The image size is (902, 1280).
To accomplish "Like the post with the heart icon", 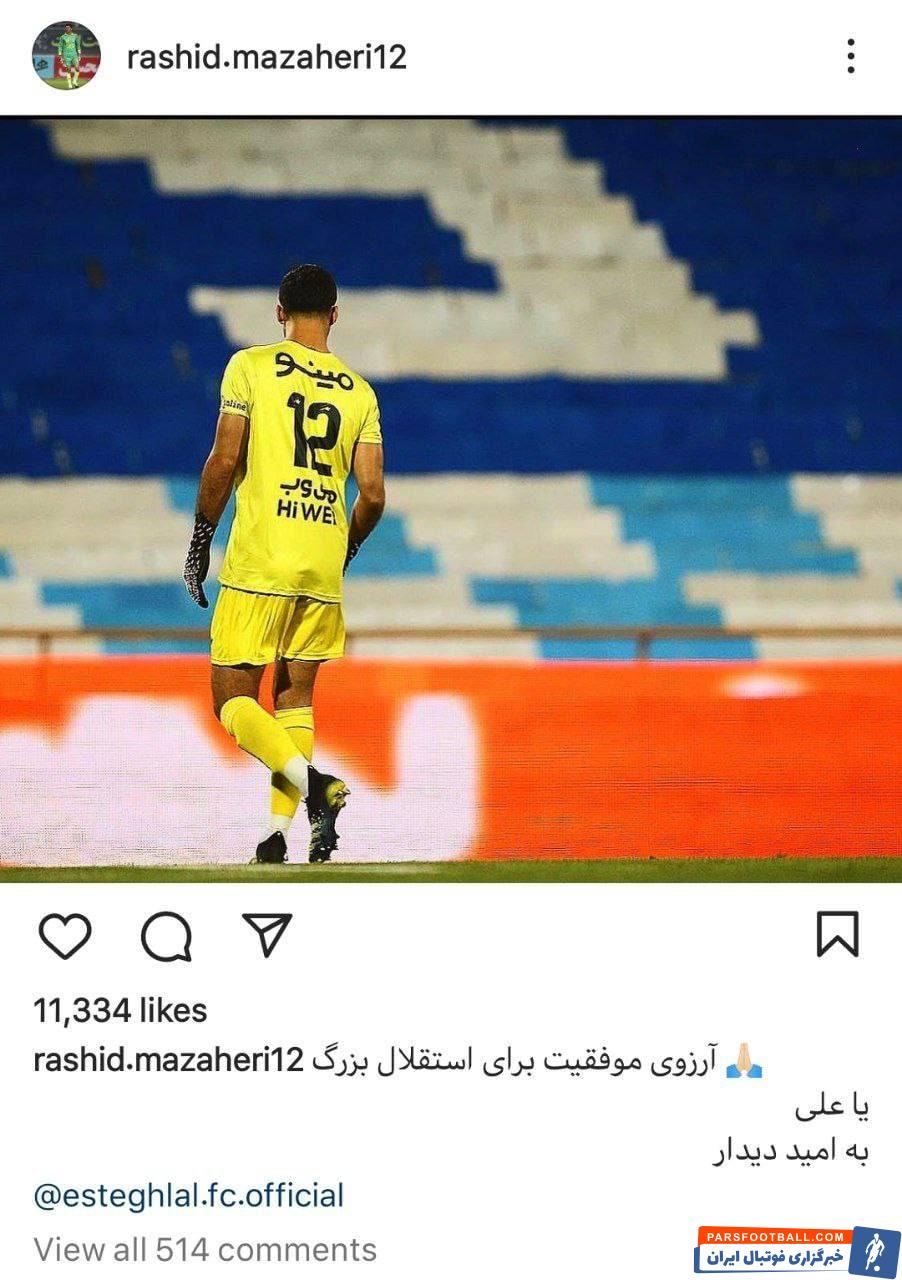I will tap(65, 936).
